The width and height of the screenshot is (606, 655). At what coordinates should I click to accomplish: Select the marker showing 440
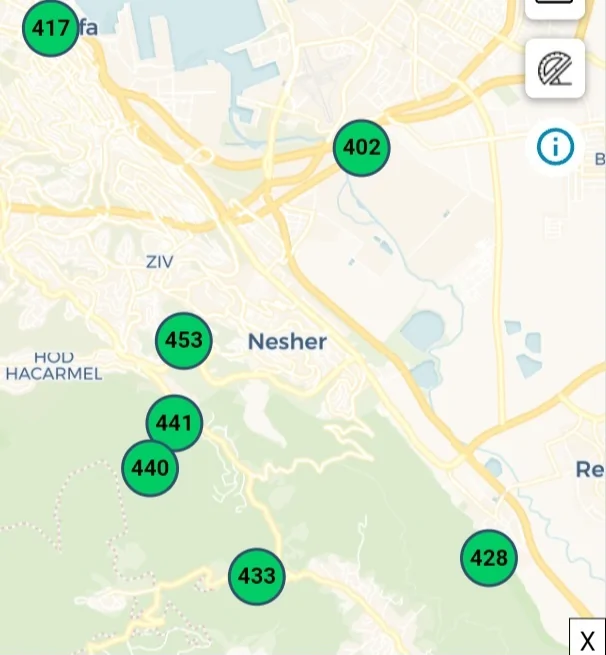(150, 467)
